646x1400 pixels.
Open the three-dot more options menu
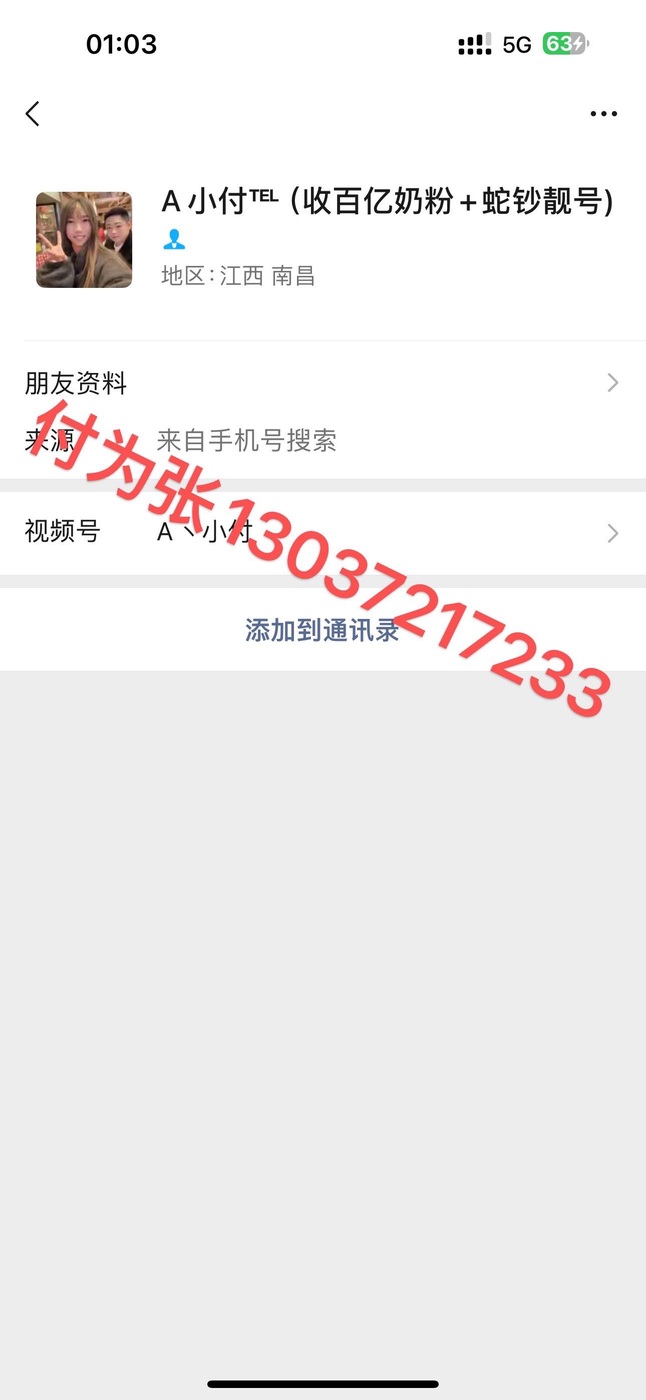click(x=603, y=114)
